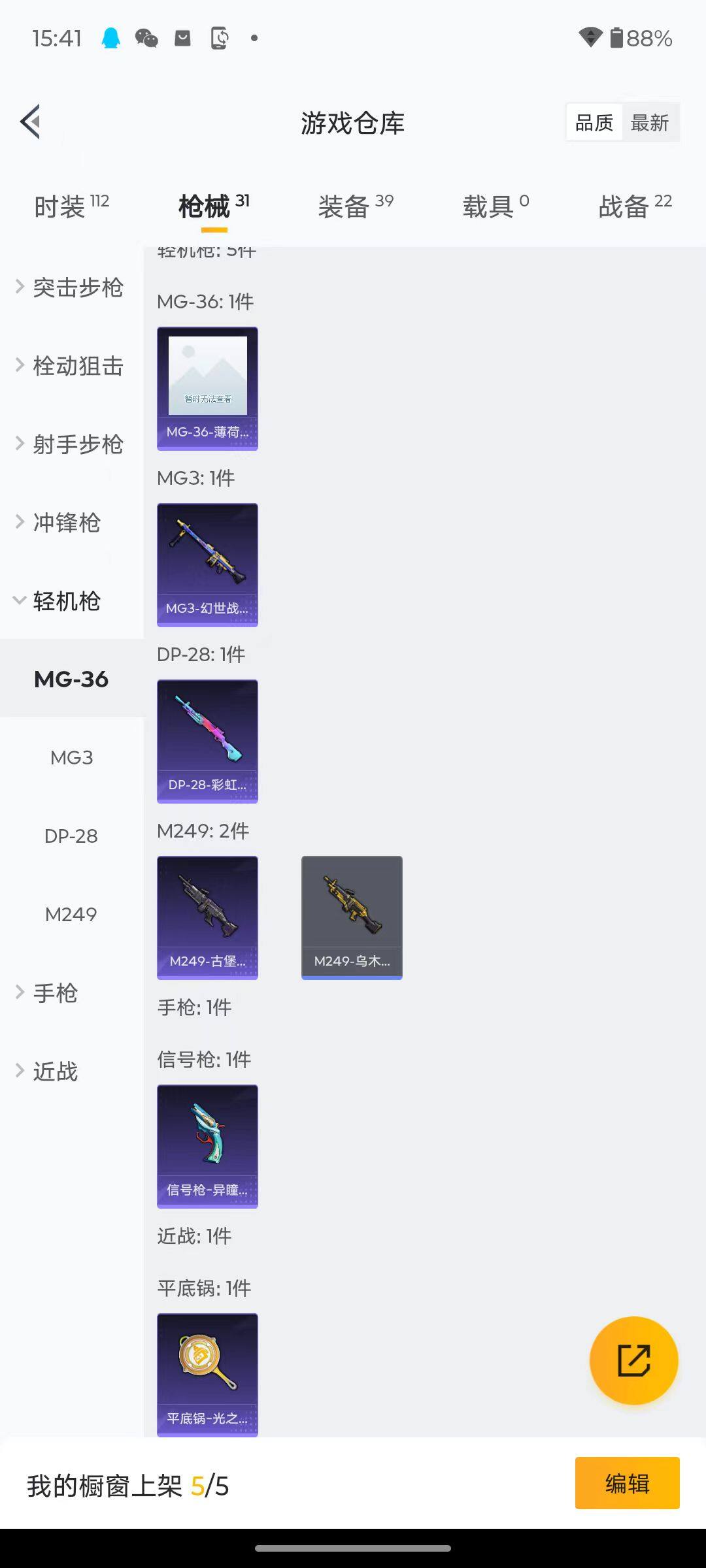Tap the QQ icon in the status bar
This screenshot has height=1568, width=706.
[x=110, y=38]
